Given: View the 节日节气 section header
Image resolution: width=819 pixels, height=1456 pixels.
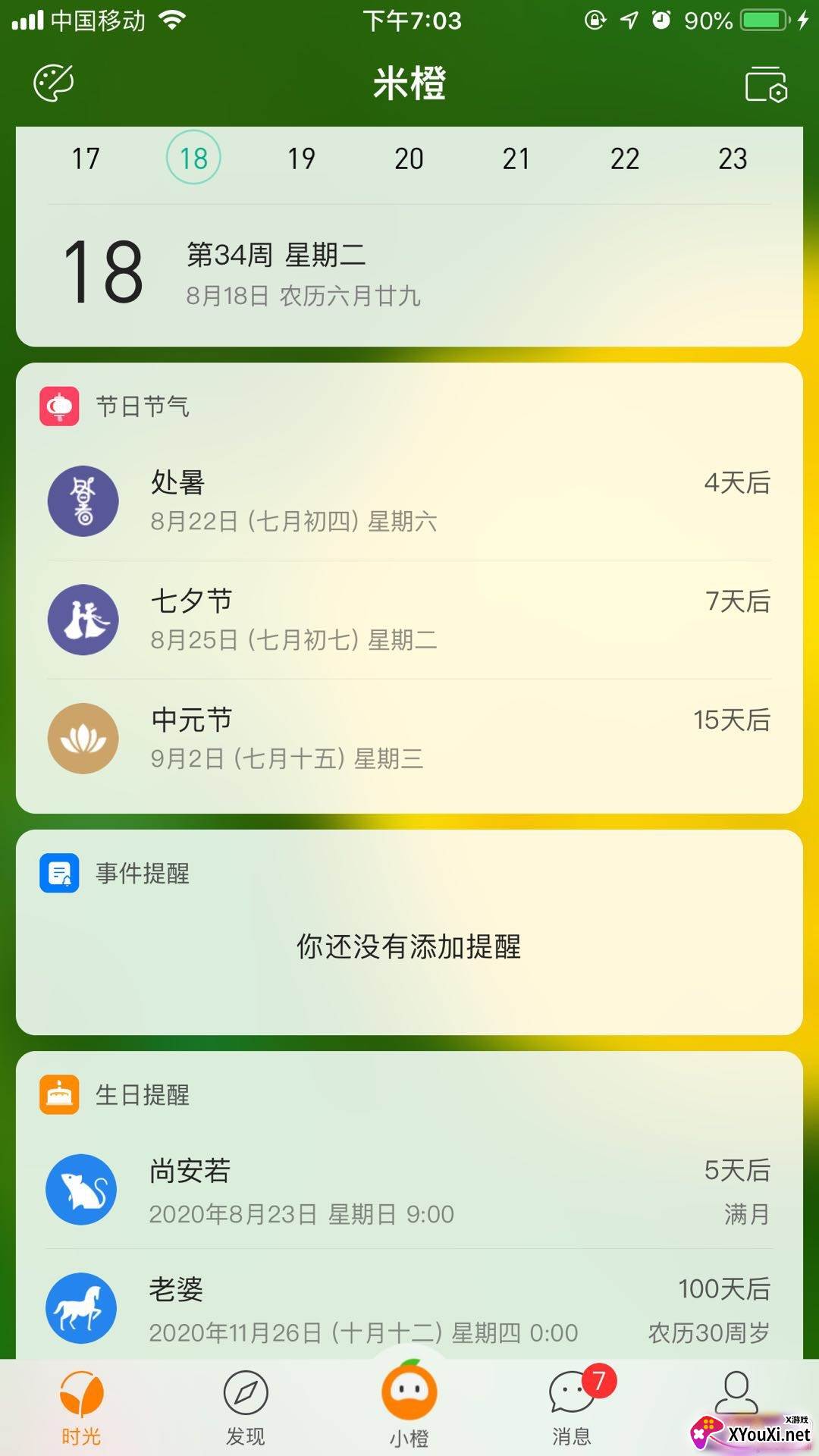Looking at the screenshot, I should (142, 406).
